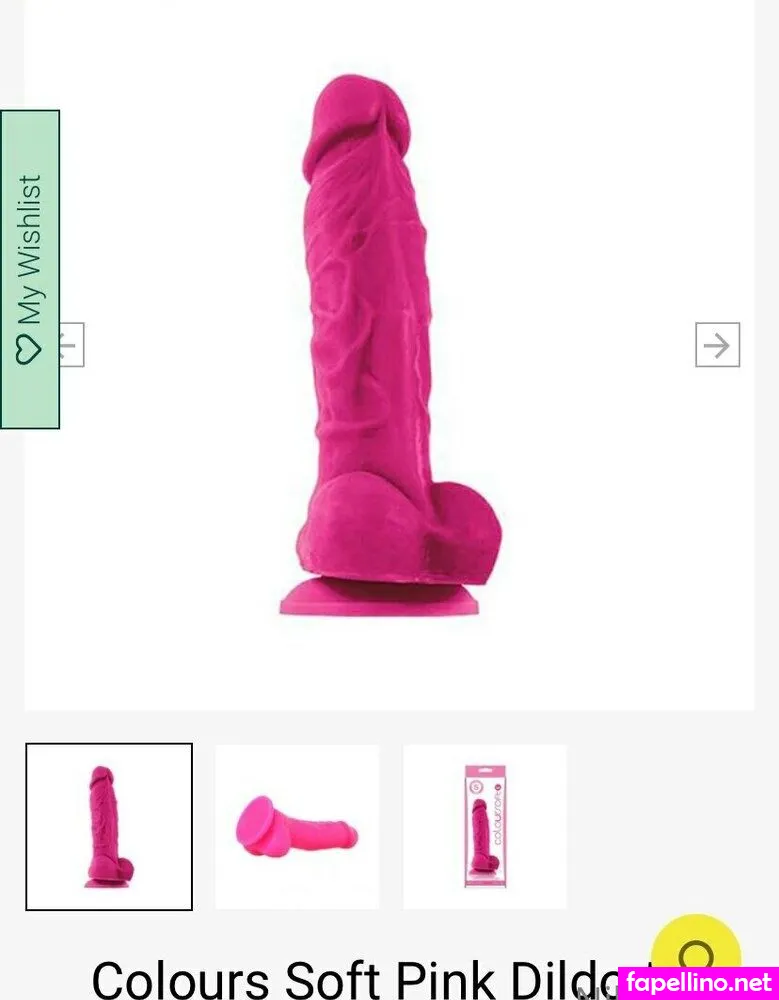Select the packaging box thumbnail
This screenshot has width=779, height=1000.
(485, 826)
